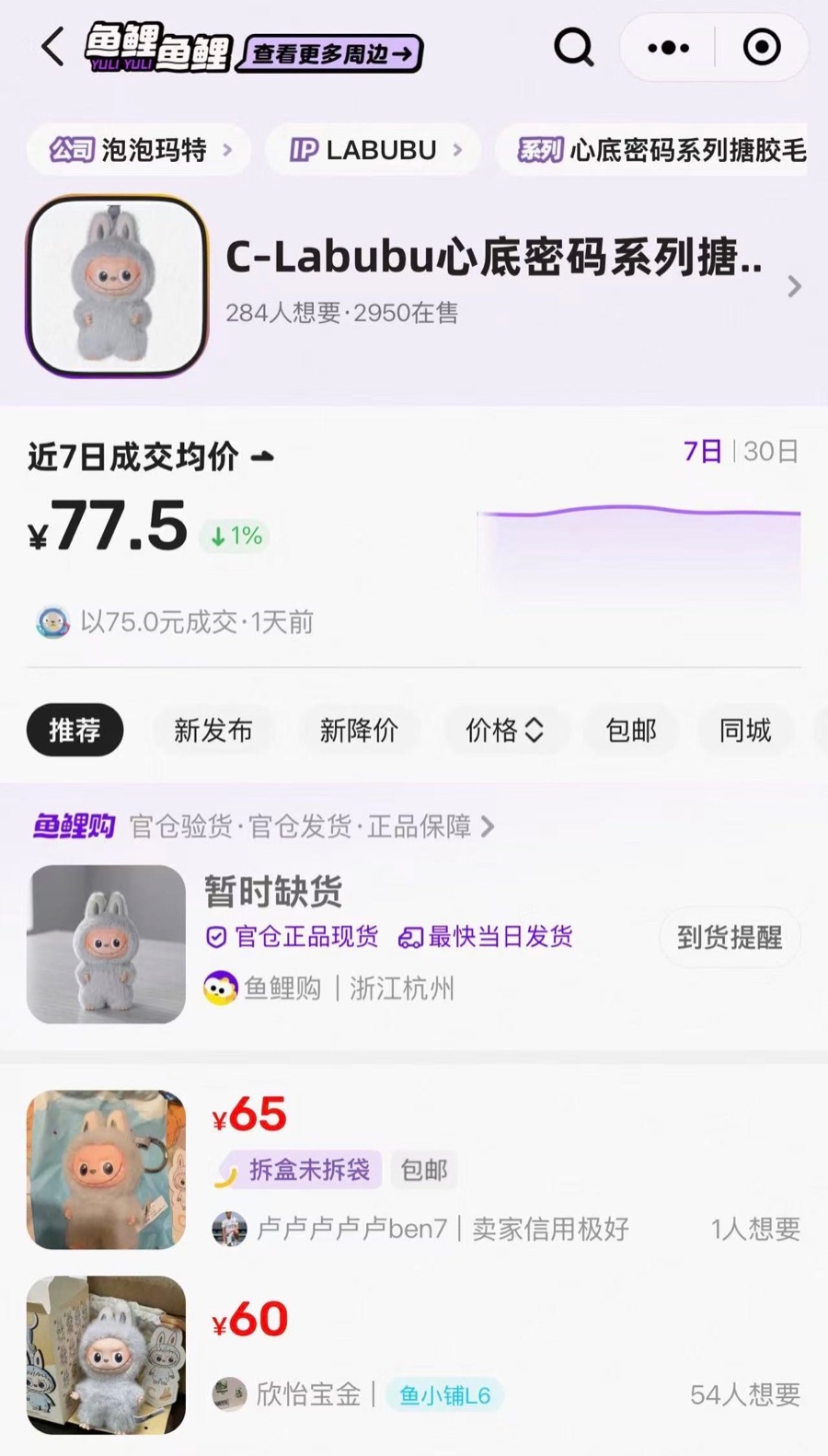Open the 价格 price sort dropdown
This screenshot has width=828, height=1456.
coord(506,730)
